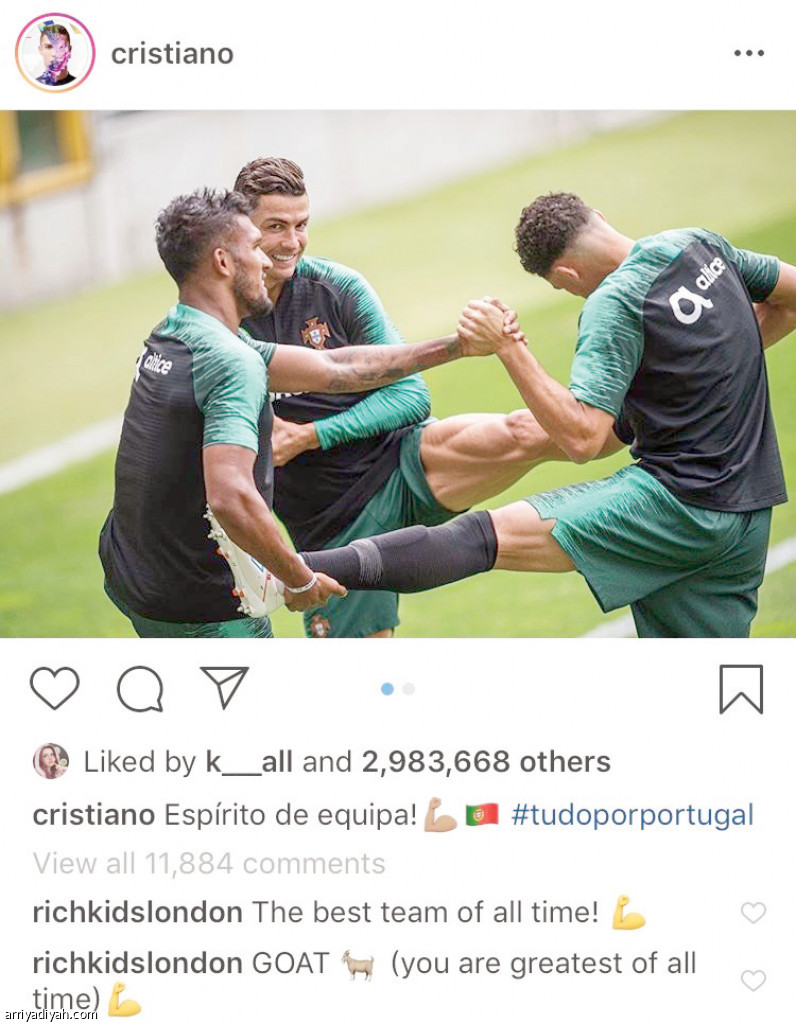796x1024 pixels.
Task: Open the #tudoporportugal hashtag
Action: pyautogui.click(x=632, y=815)
